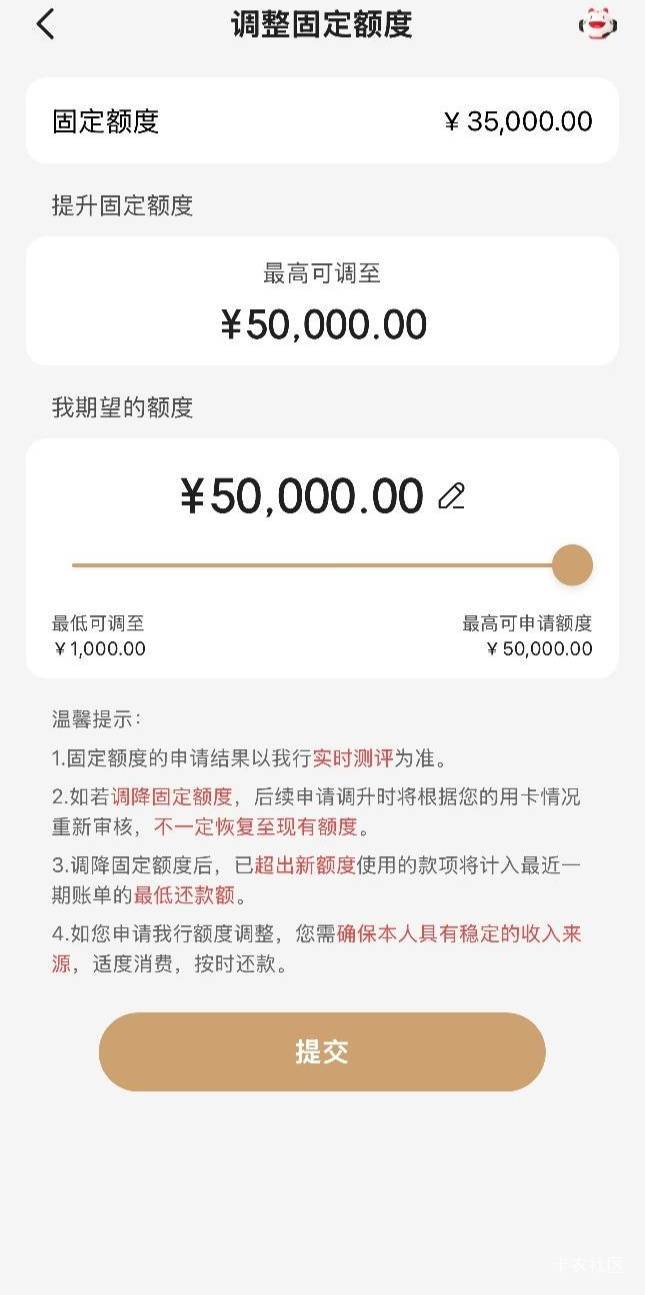
Task: Submit the request with the 提交 button
Action: pyautogui.click(x=322, y=1051)
